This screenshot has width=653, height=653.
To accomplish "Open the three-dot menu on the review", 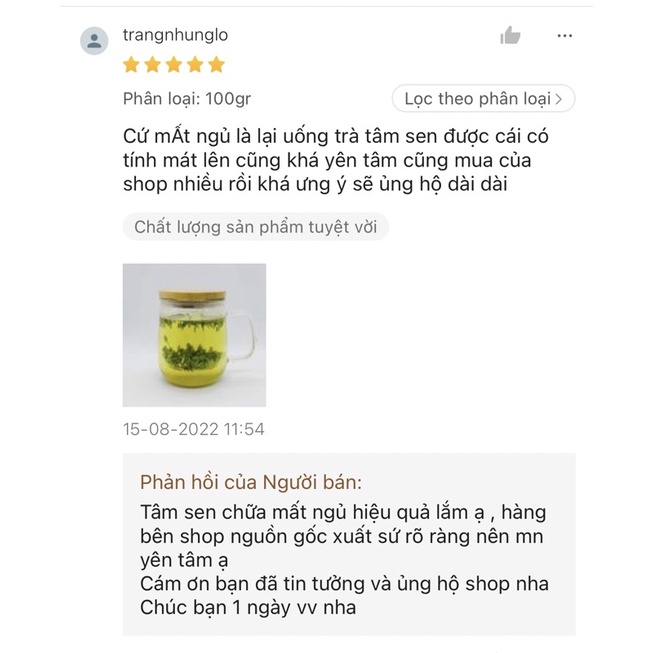I will [565, 36].
